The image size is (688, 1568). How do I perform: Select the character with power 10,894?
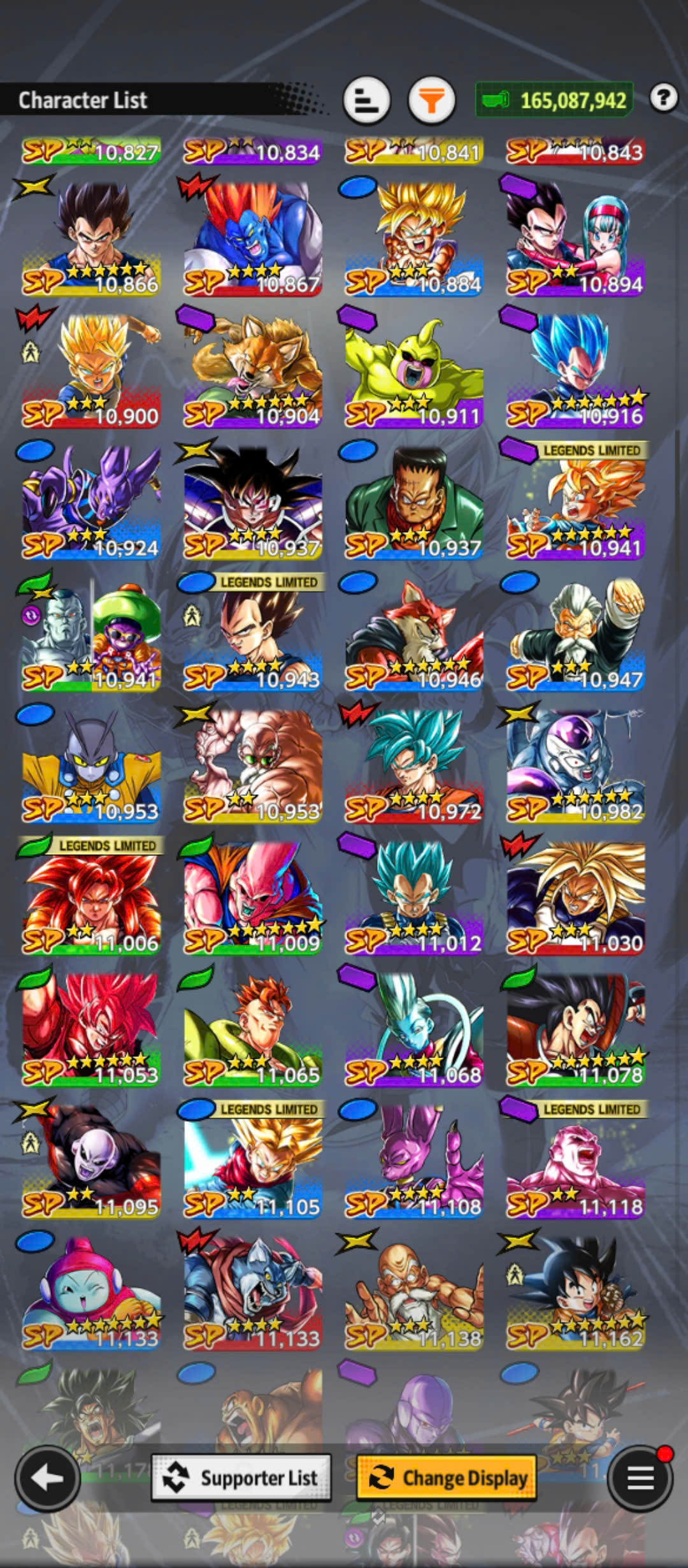point(575,239)
